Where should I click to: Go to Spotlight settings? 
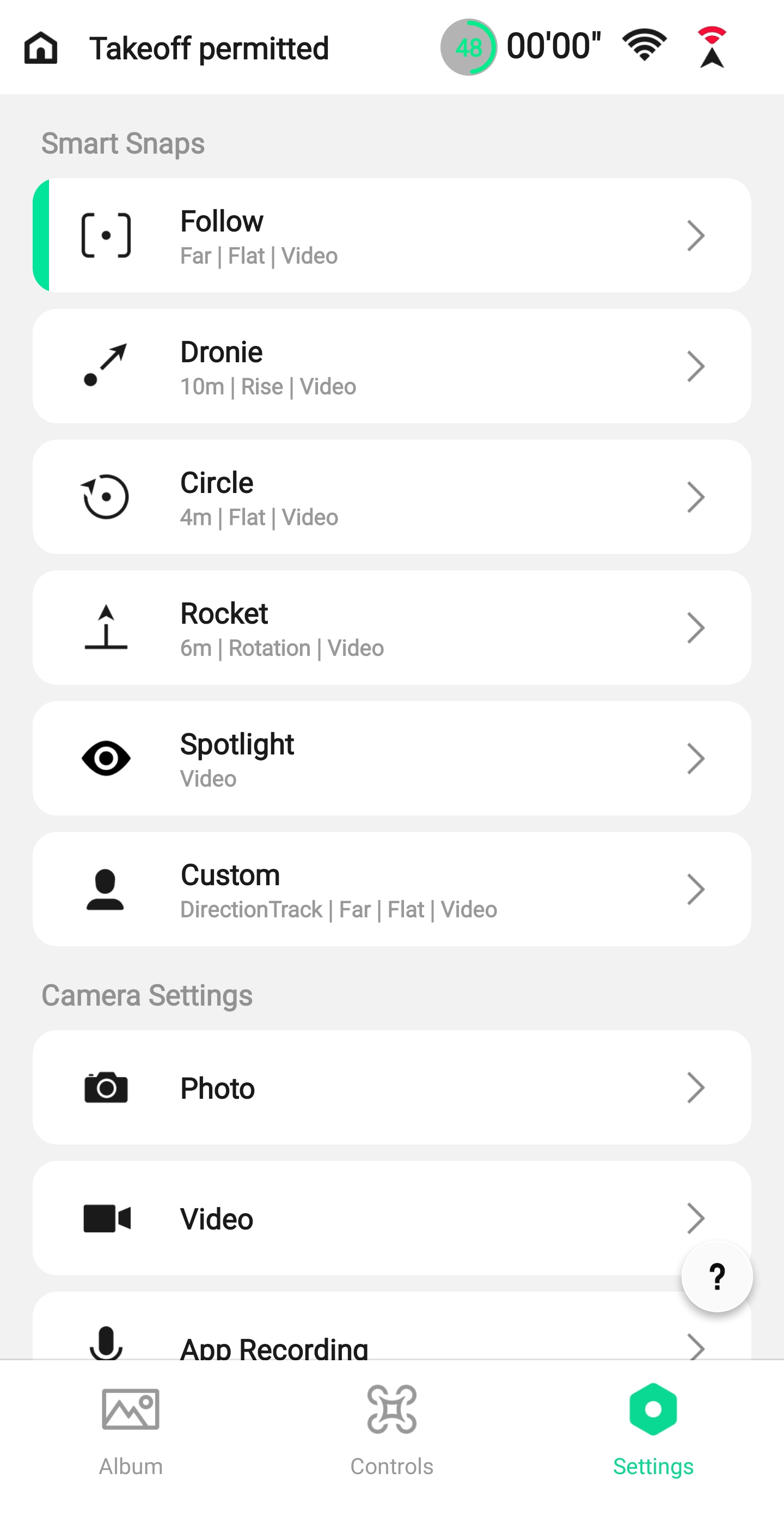[392, 758]
